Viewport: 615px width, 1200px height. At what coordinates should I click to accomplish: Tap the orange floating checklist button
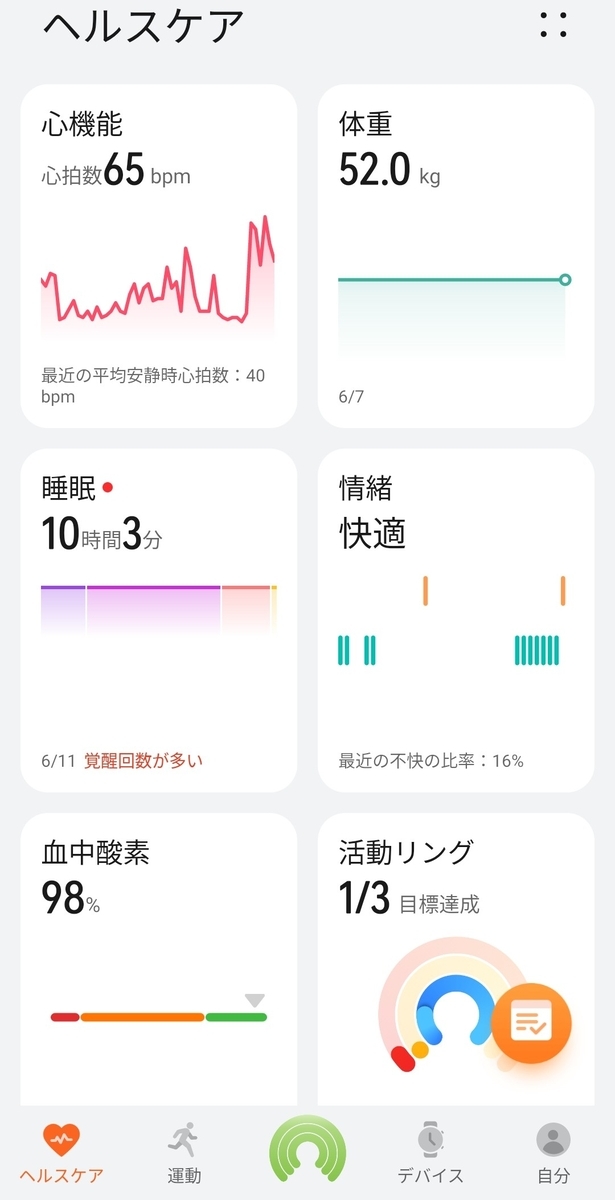click(x=531, y=1022)
